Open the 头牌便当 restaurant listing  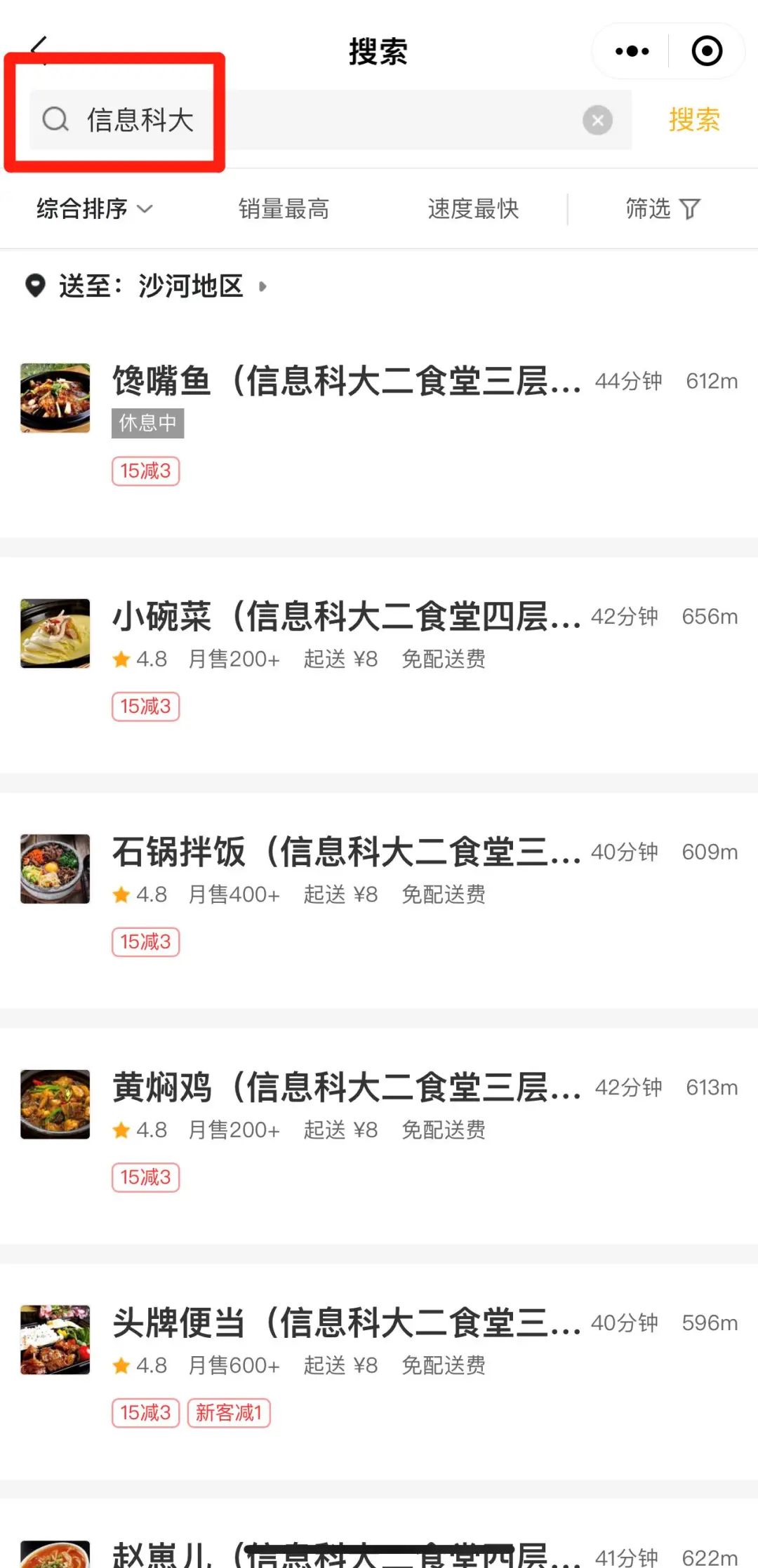pyautogui.click(x=347, y=1324)
